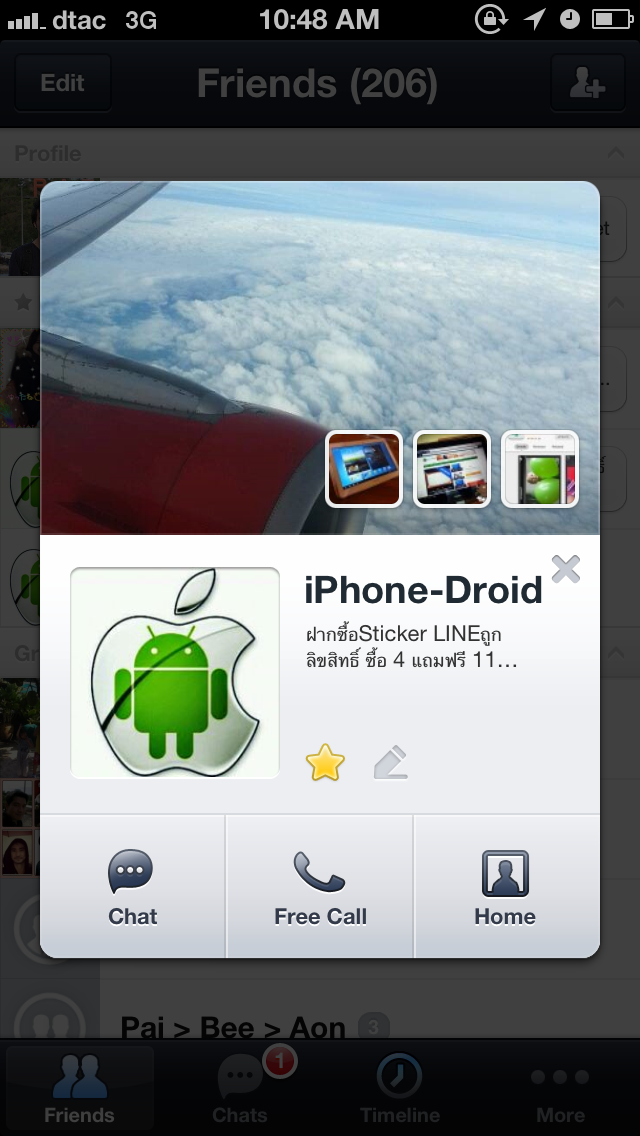
Task: Close the iPhone-Droid profile popup
Action: pyautogui.click(x=565, y=569)
